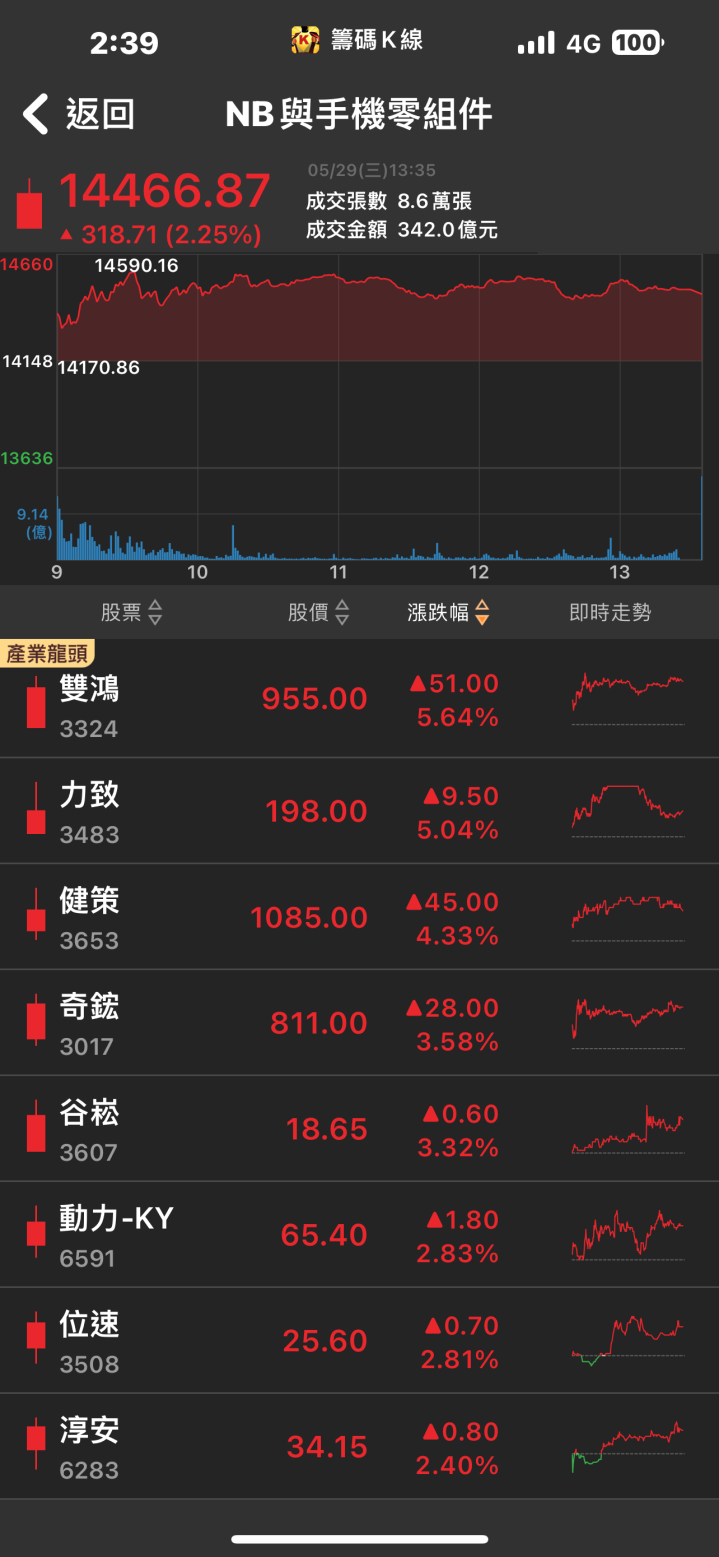719x1557 pixels.
Task: Open the 健策 3653 stock row
Action: tap(359, 917)
